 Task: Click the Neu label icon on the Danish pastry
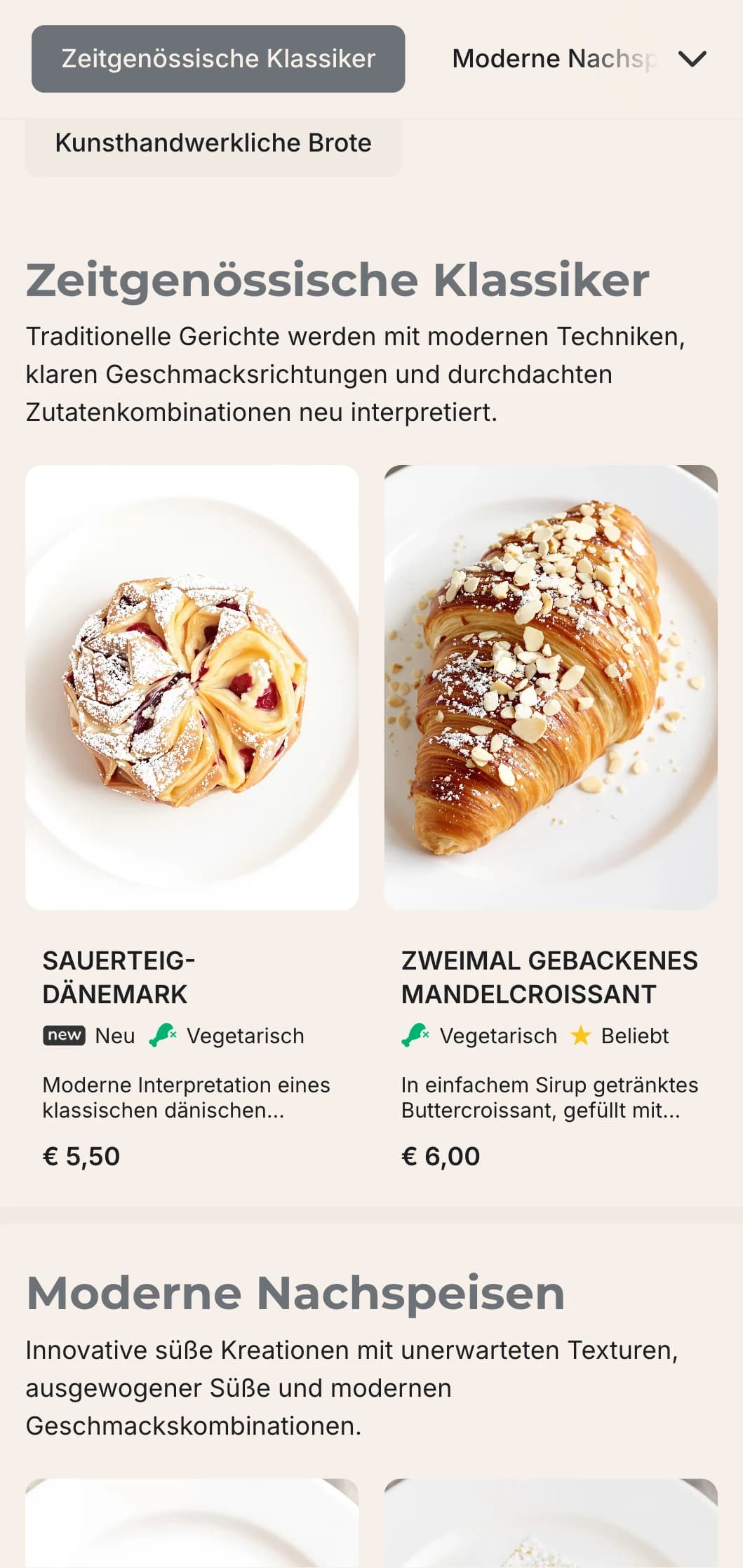(63, 1036)
